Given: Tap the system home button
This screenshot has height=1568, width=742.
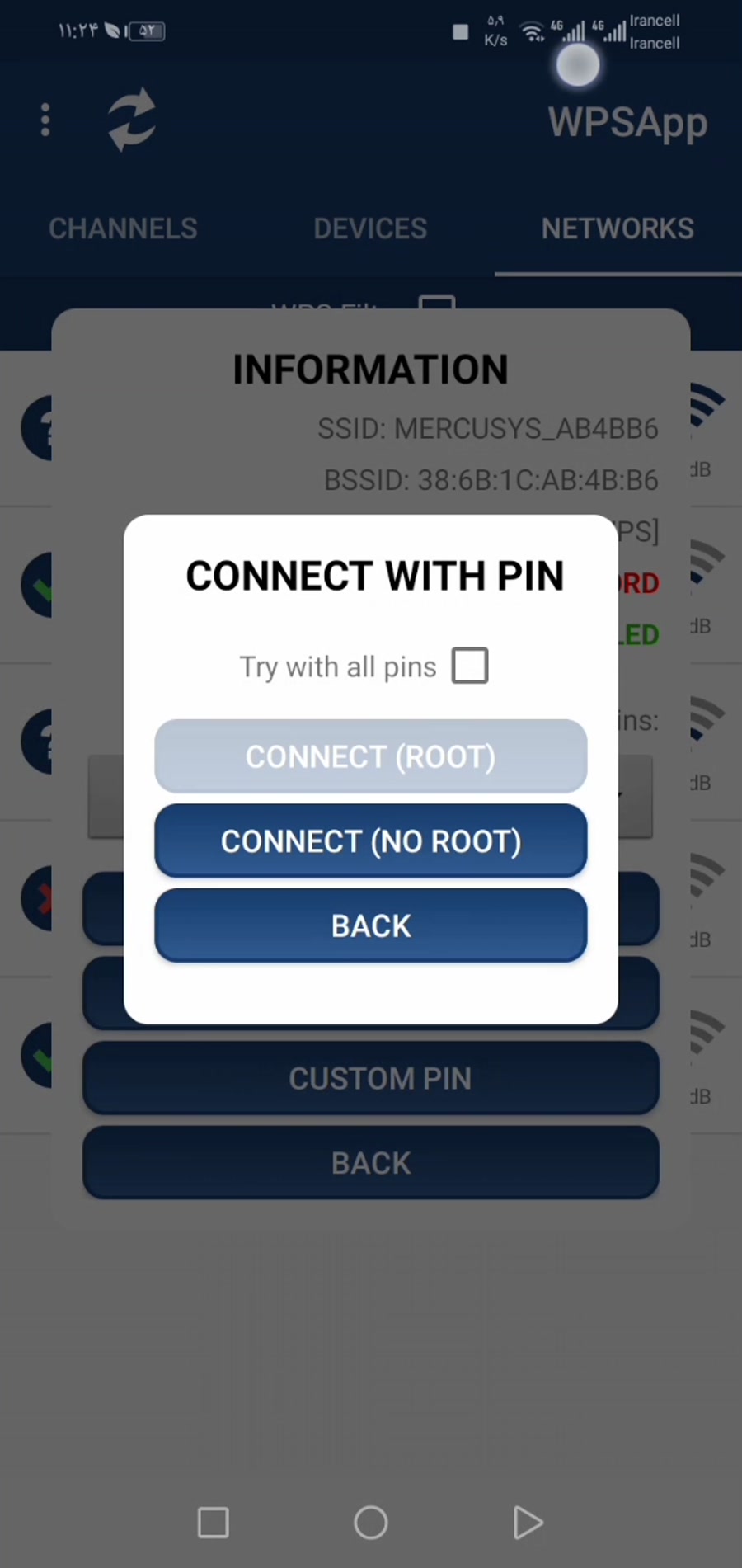Looking at the screenshot, I should 370,1523.
